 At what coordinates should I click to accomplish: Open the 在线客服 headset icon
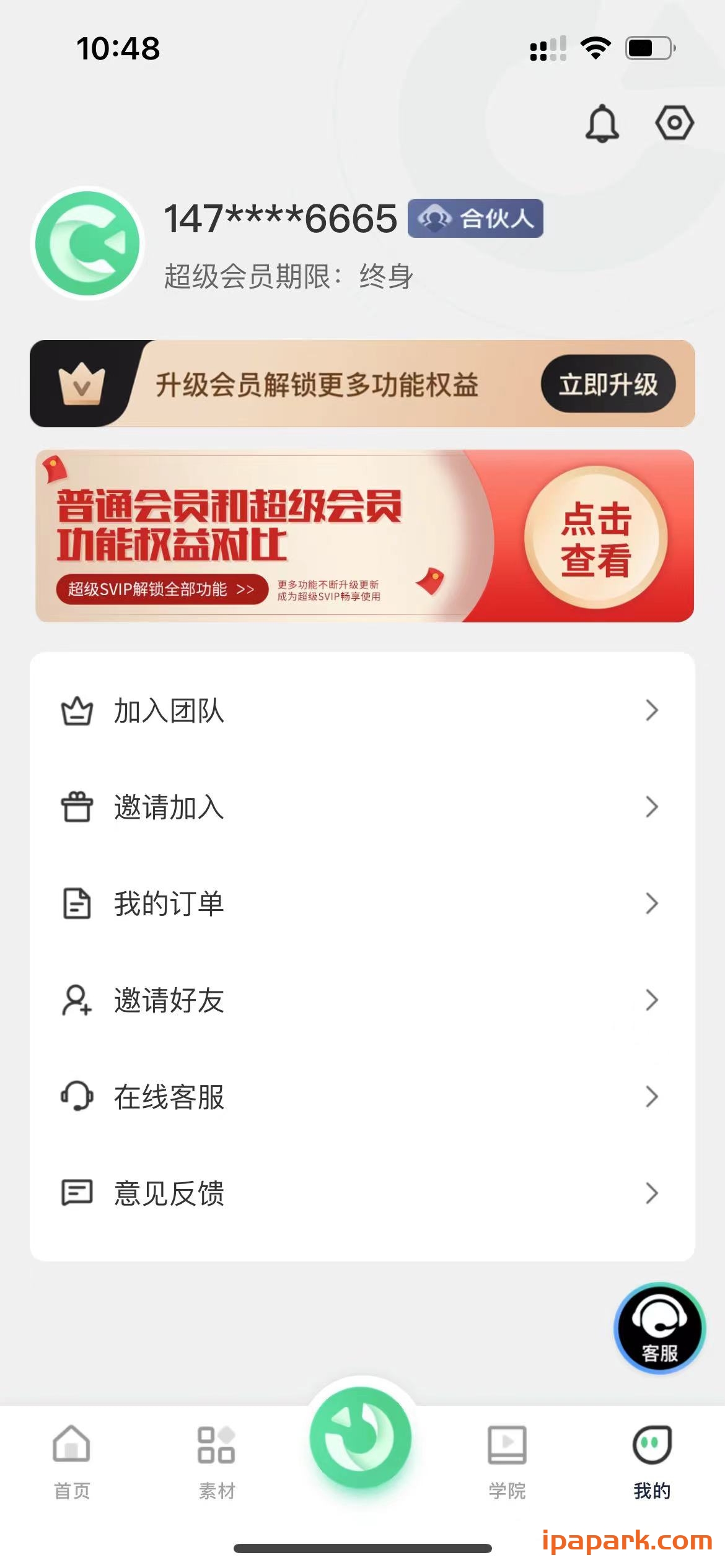(77, 1097)
